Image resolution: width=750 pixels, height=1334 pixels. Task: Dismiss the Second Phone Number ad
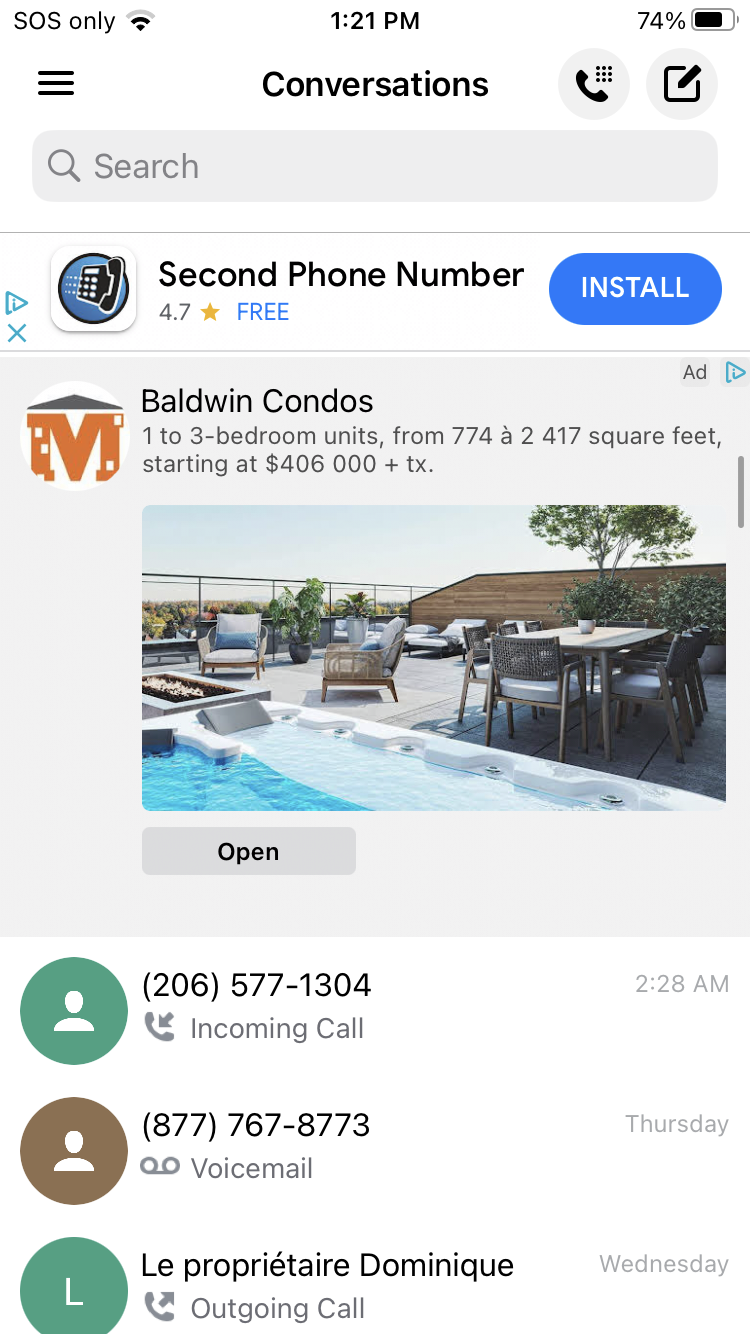[x=17, y=334]
